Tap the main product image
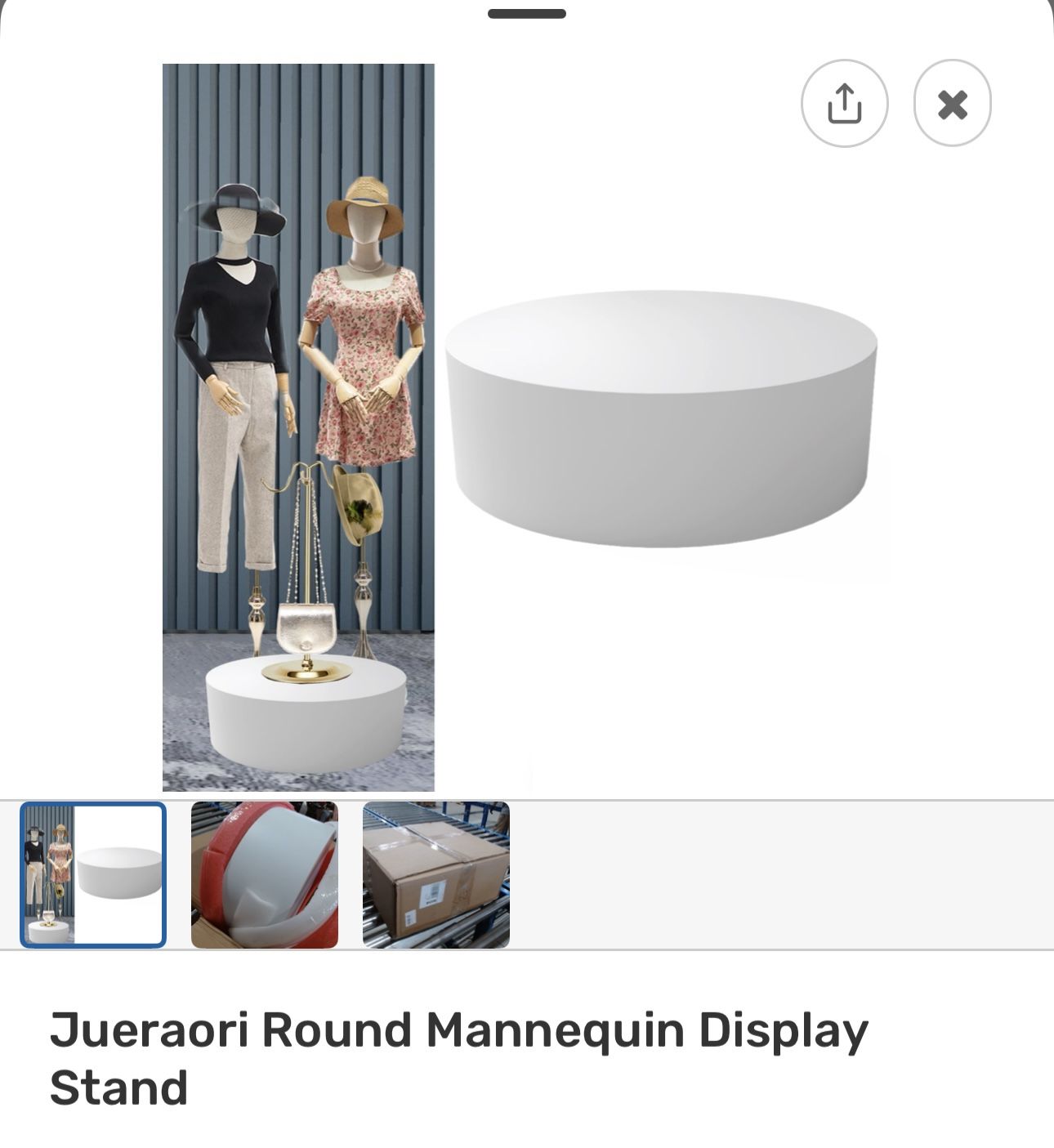 (x=526, y=427)
